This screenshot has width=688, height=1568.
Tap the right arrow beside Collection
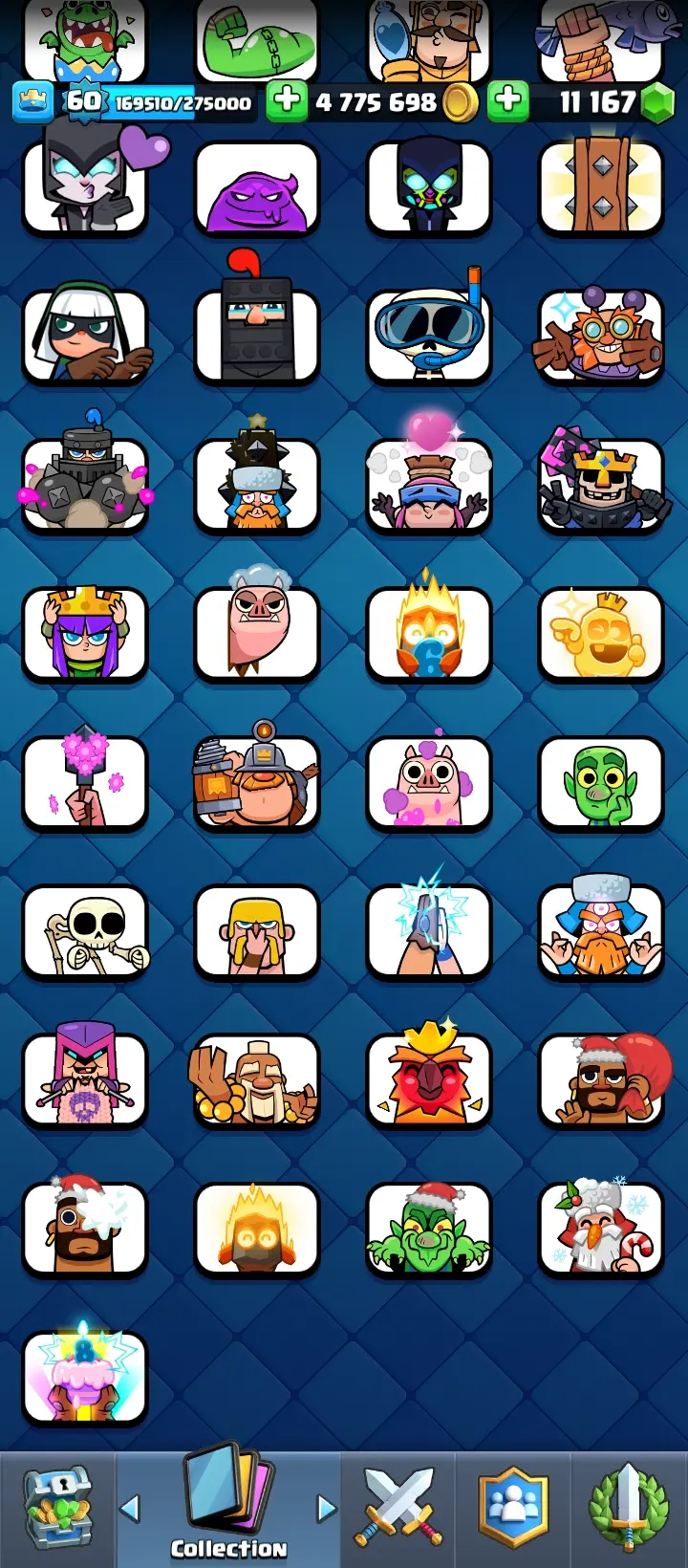327,1509
